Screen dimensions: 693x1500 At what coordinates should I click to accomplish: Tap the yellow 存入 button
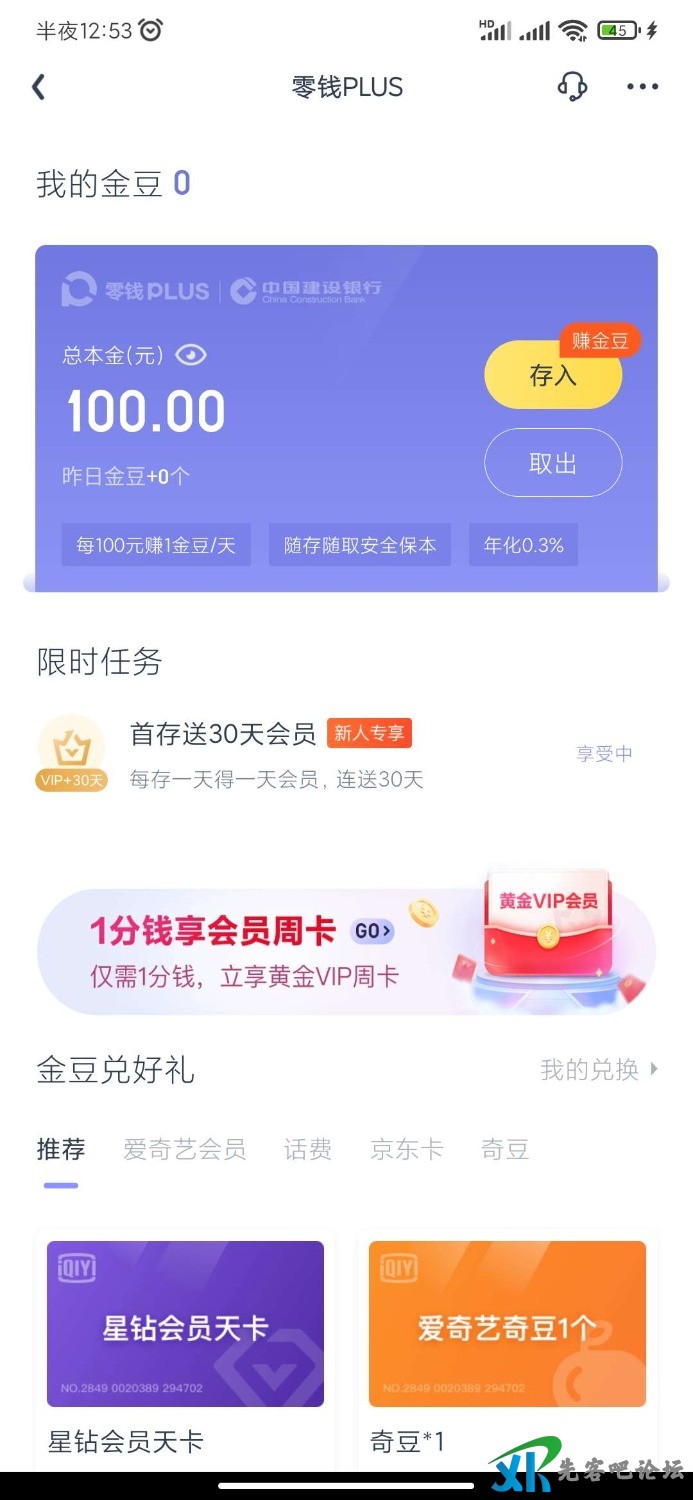pyautogui.click(x=553, y=376)
